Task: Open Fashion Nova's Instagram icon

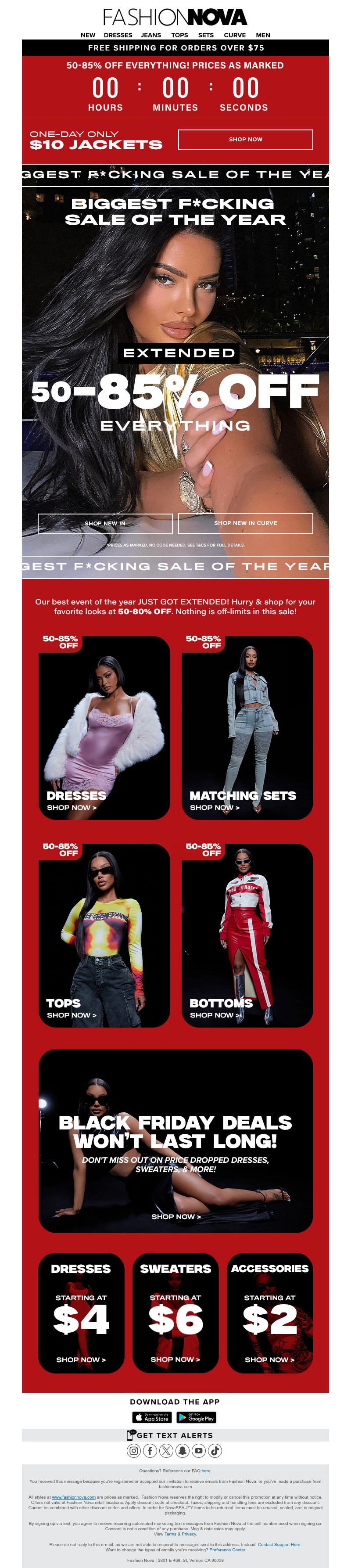Action: [x=134, y=1450]
